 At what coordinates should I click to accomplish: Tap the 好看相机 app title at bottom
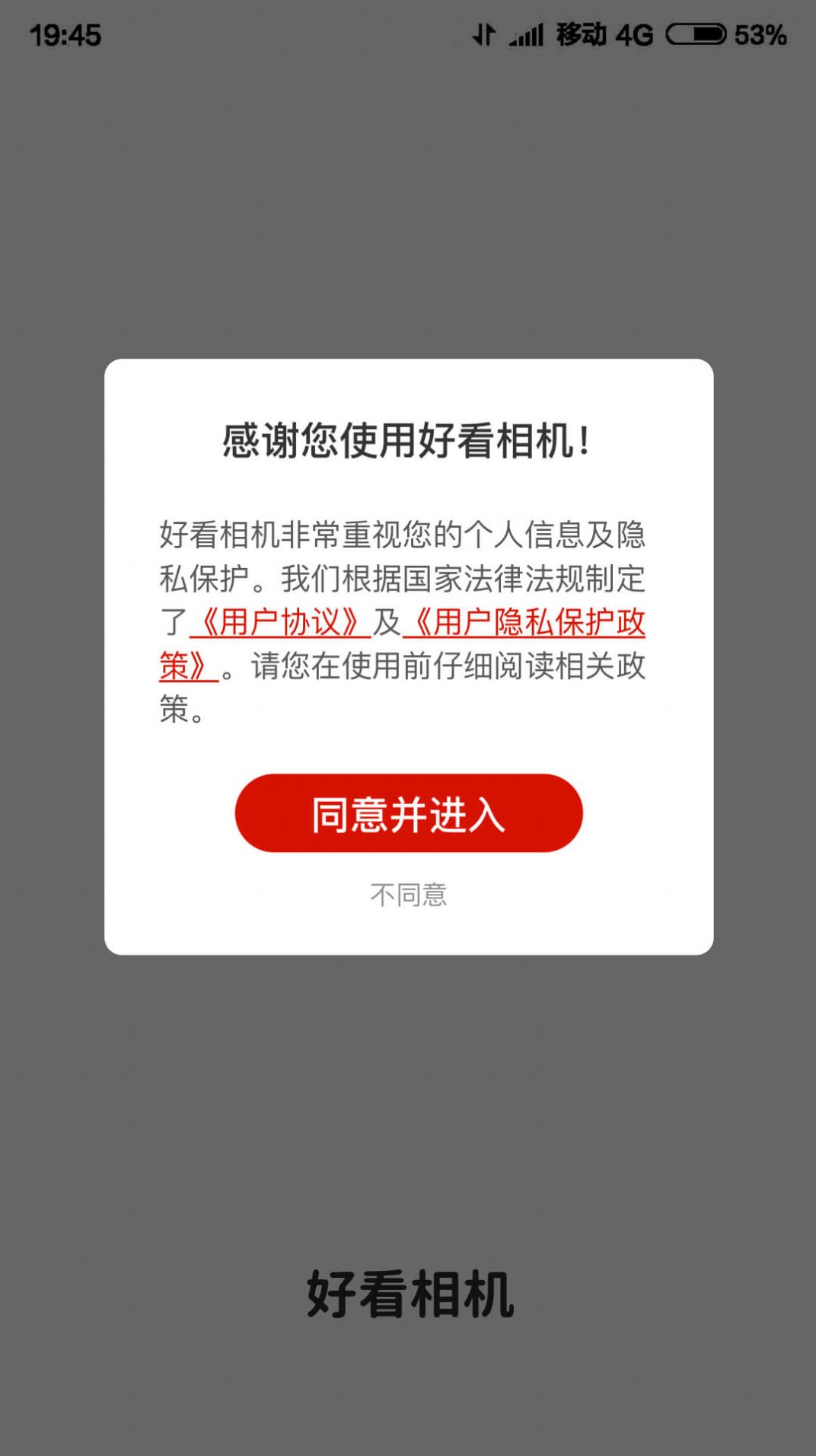408,1293
